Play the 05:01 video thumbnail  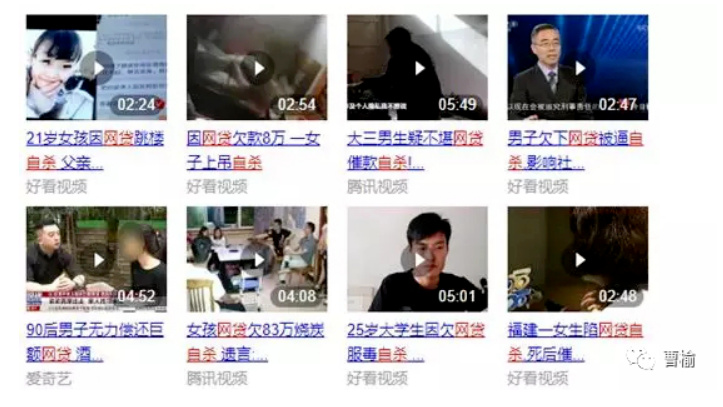pyautogui.click(x=419, y=259)
